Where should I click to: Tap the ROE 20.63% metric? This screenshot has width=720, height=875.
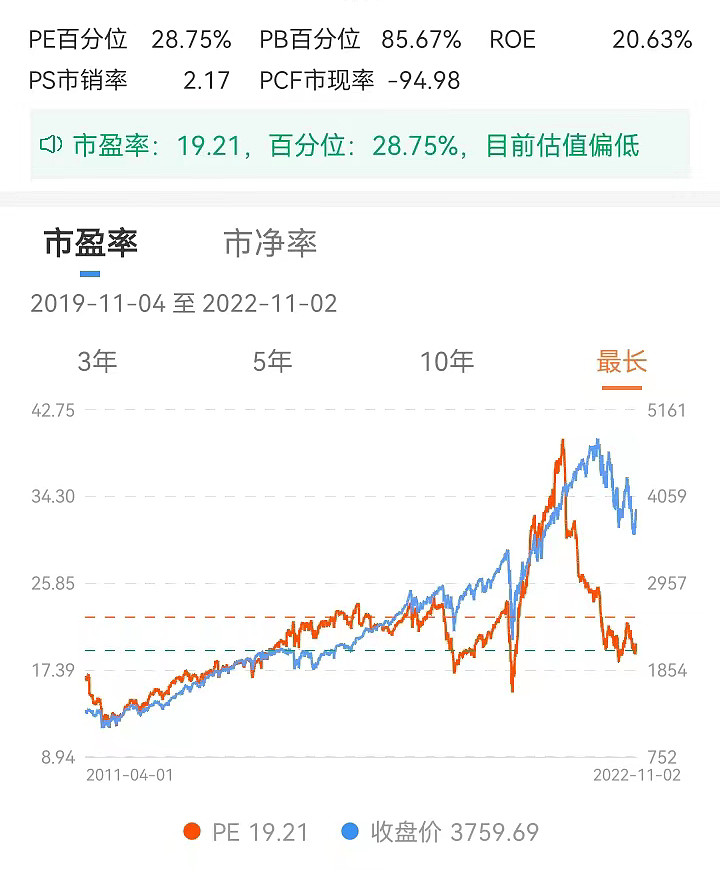[x=590, y=40]
